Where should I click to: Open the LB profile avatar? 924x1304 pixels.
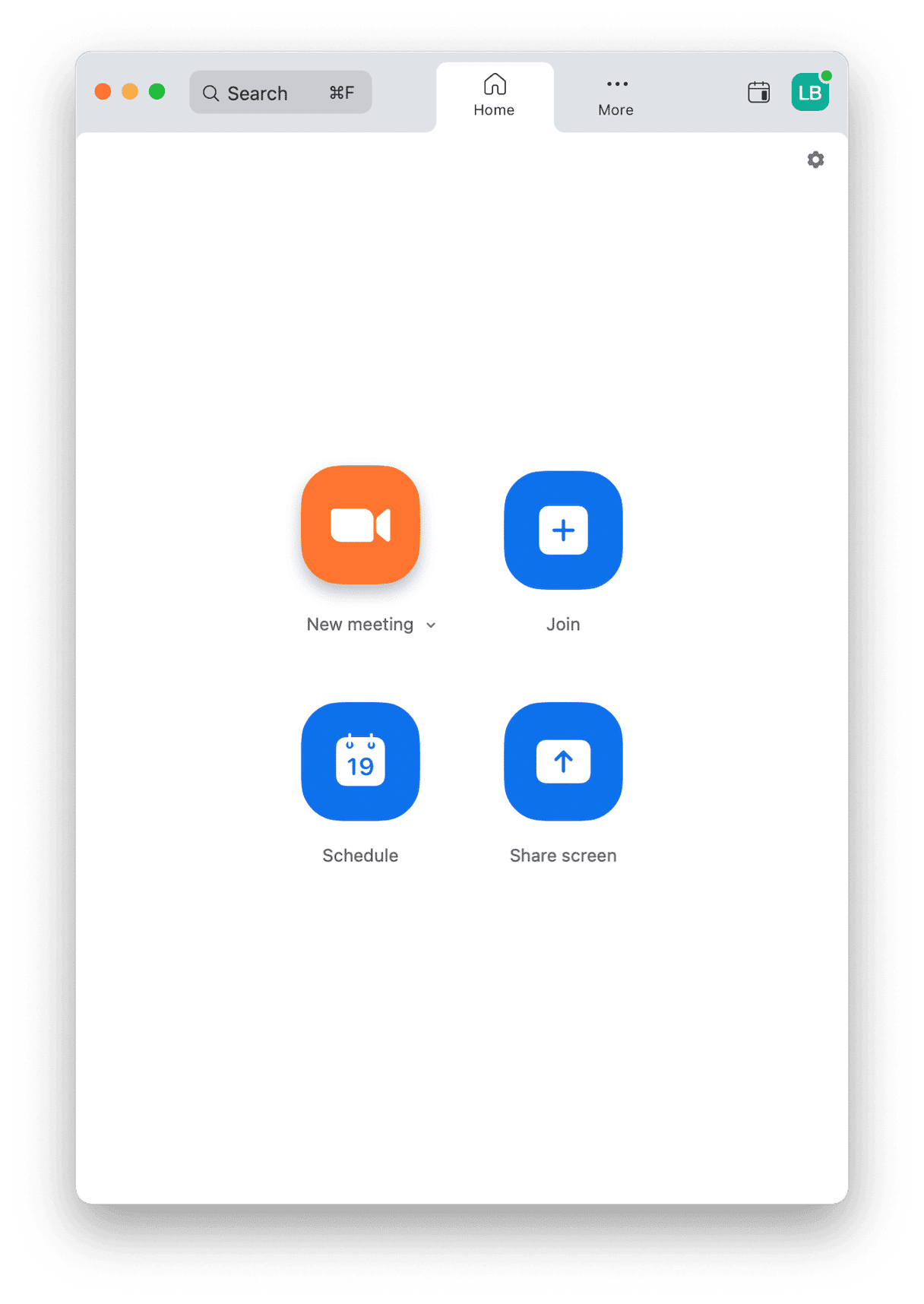(x=809, y=93)
